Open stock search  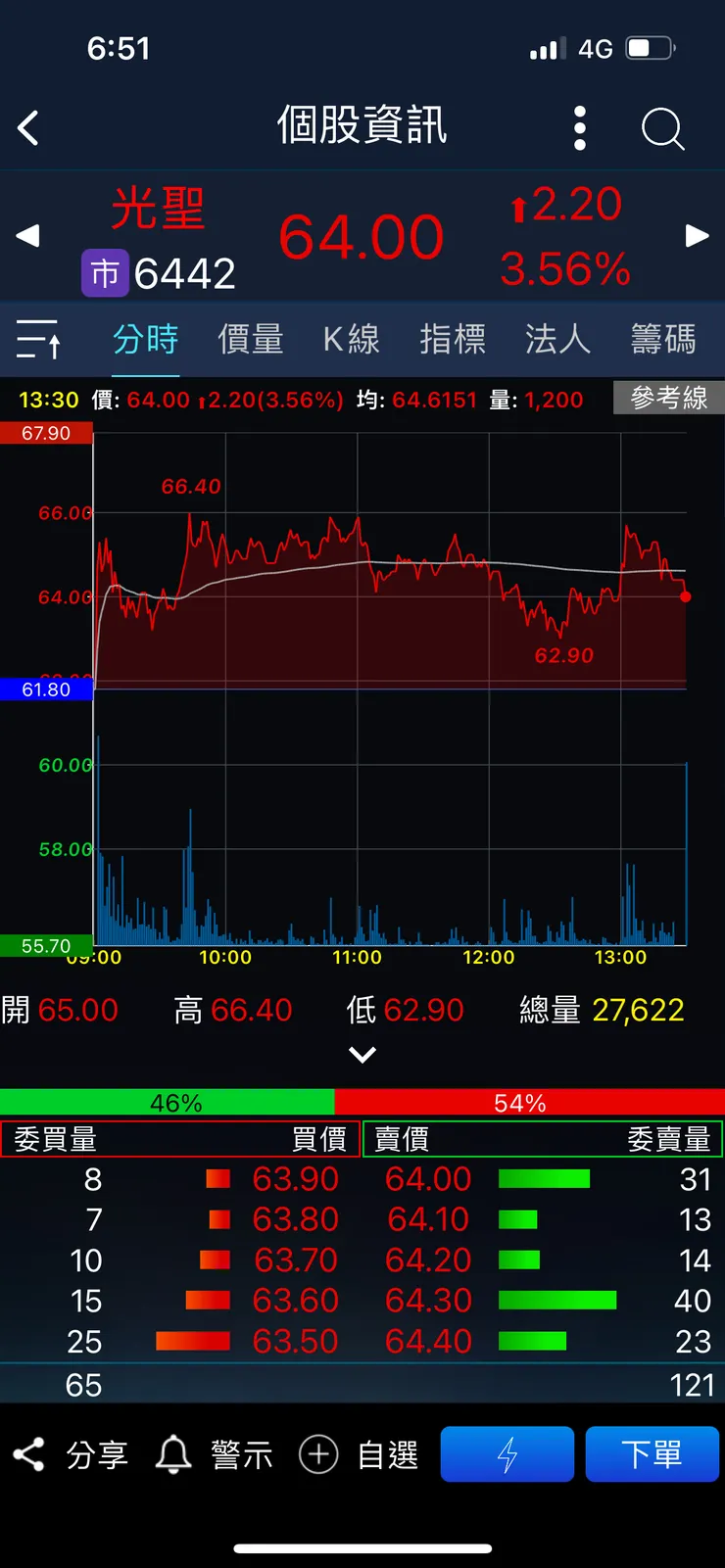coord(662,128)
